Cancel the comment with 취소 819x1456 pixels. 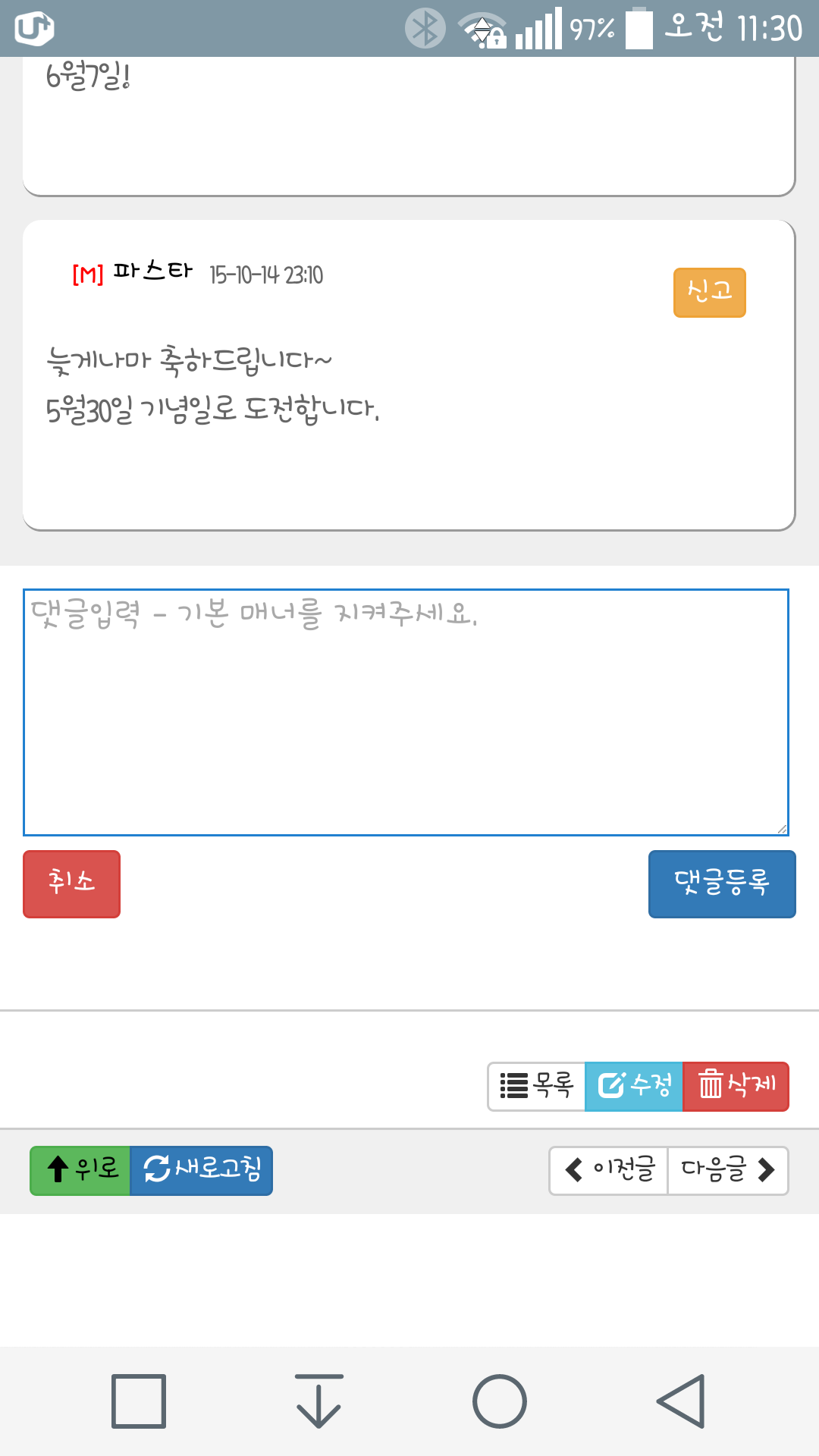click(71, 883)
